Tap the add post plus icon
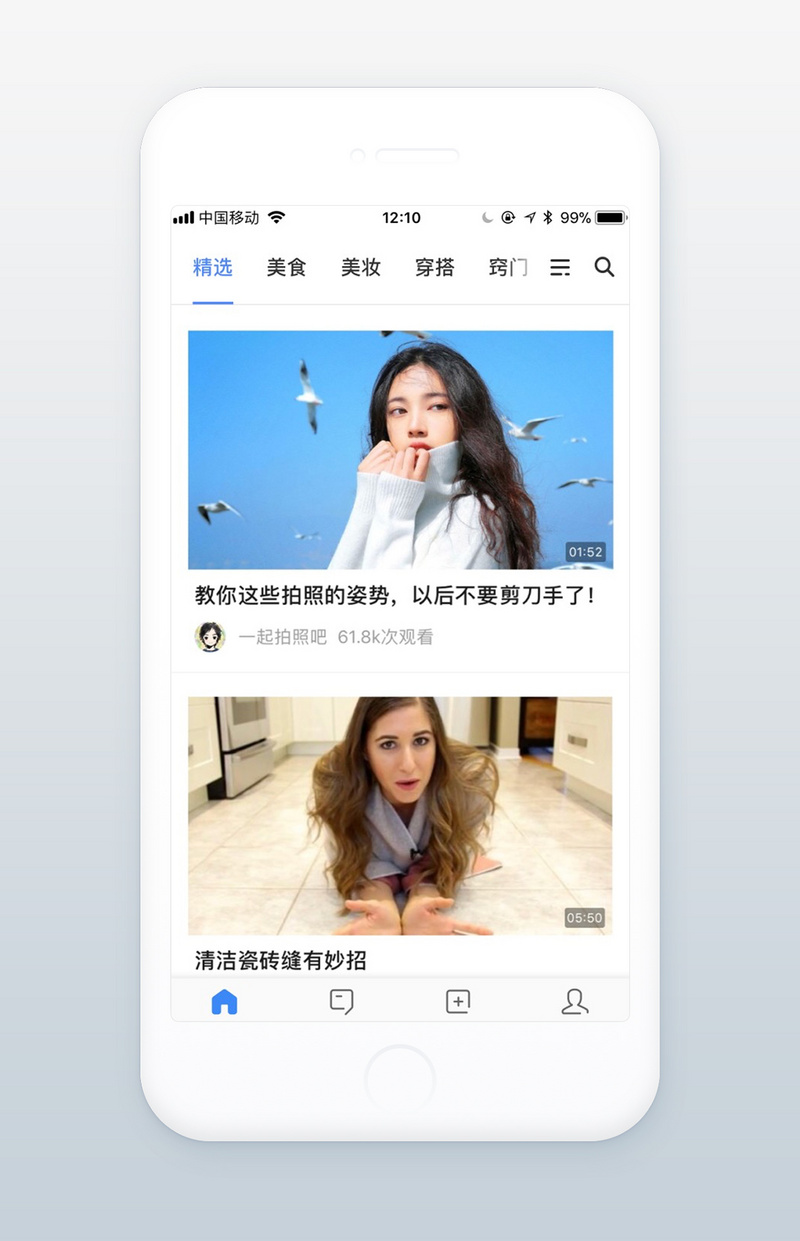The height and width of the screenshot is (1241, 800). click(458, 1001)
